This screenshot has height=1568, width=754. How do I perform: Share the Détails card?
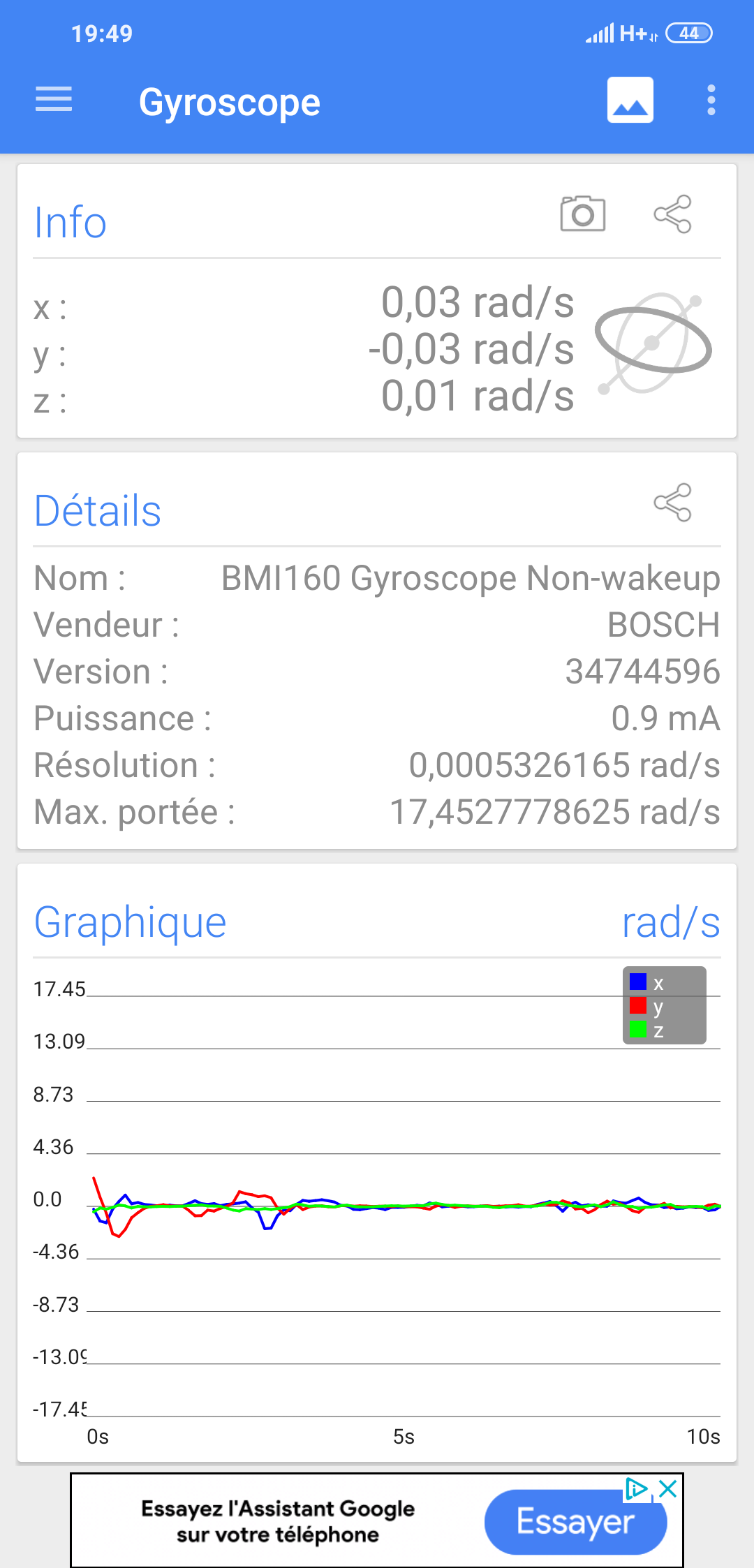(672, 502)
